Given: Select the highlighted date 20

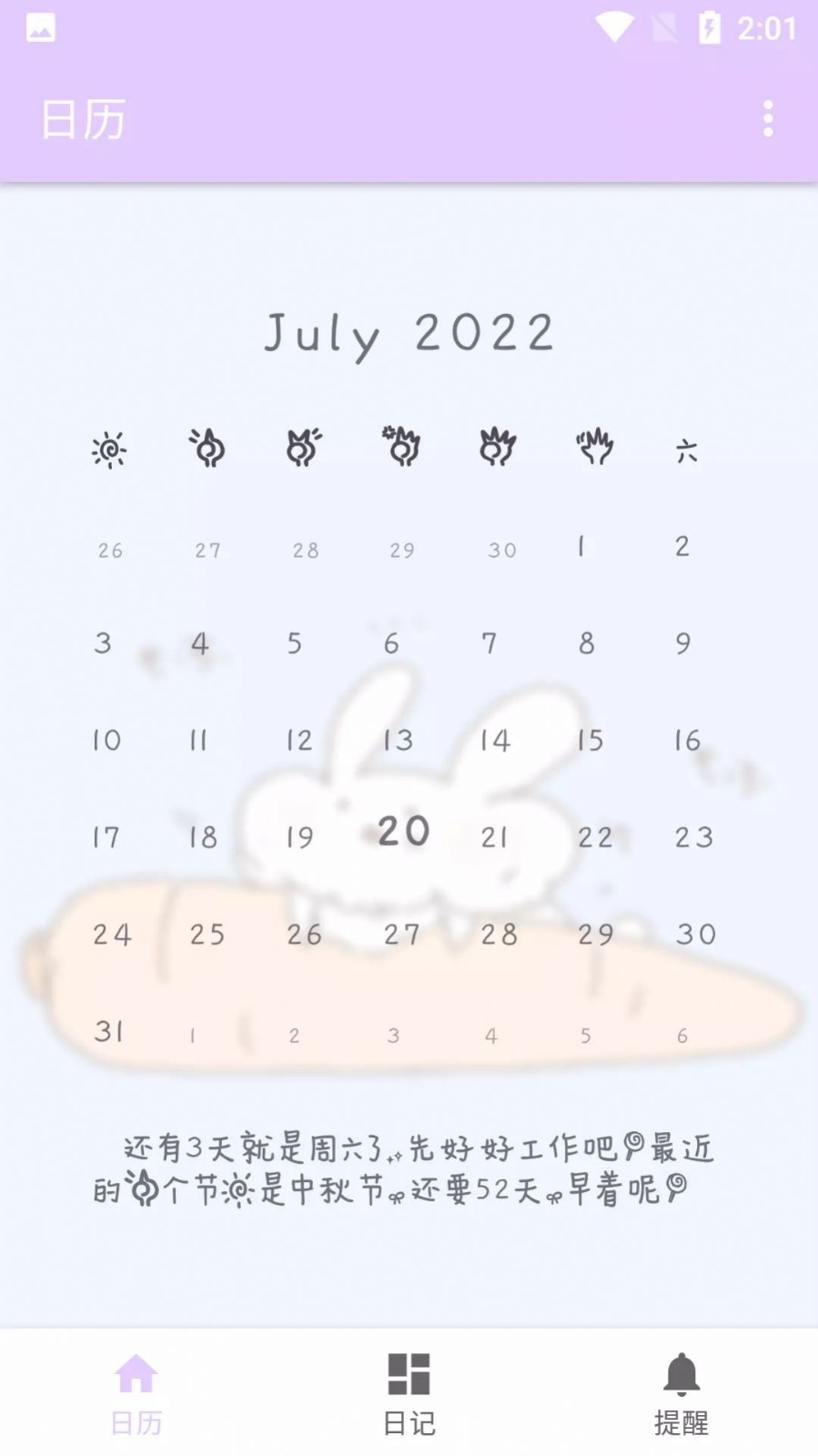Looking at the screenshot, I should 403,830.
